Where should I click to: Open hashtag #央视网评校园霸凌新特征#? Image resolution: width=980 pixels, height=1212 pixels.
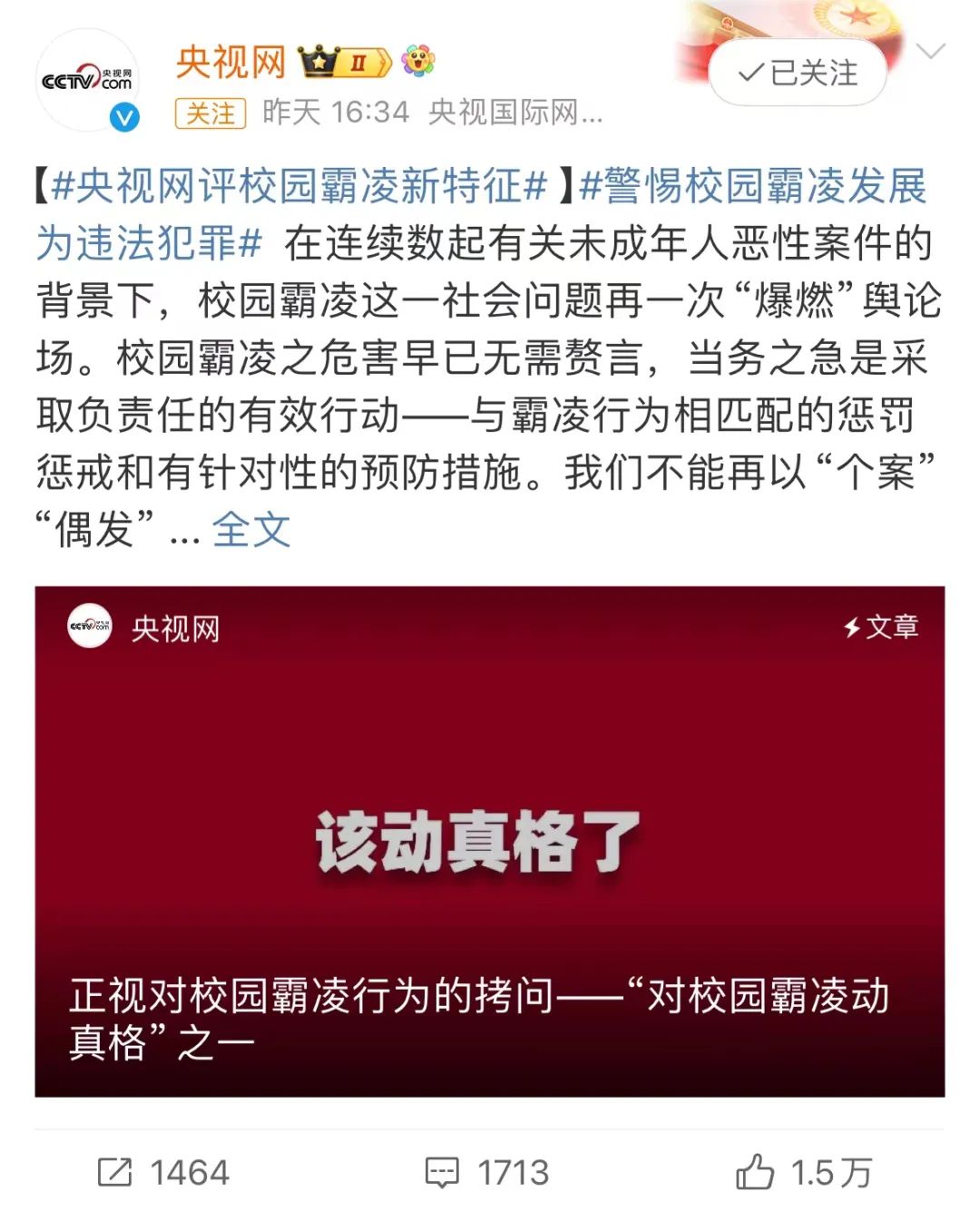point(299,186)
